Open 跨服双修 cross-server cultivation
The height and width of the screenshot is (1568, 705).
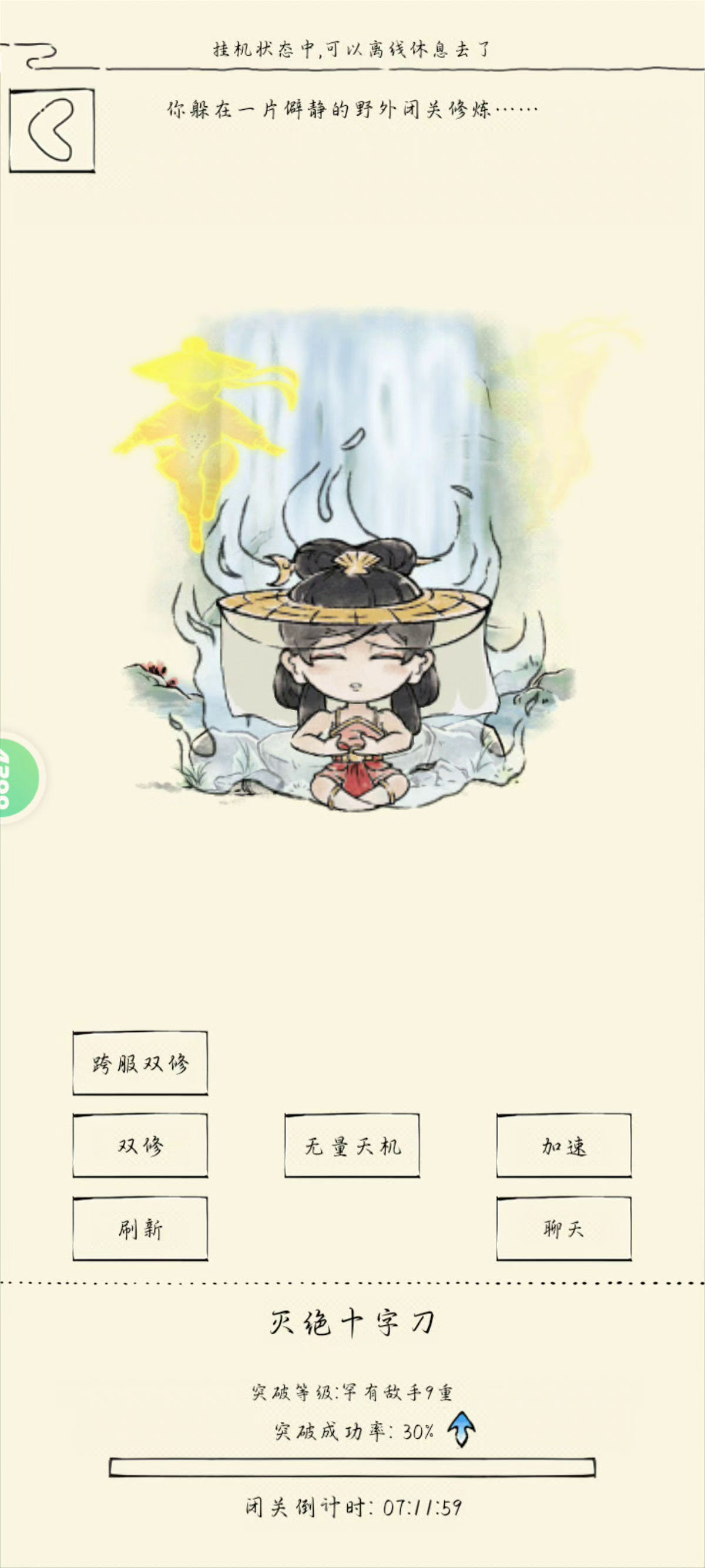[x=140, y=1063]
